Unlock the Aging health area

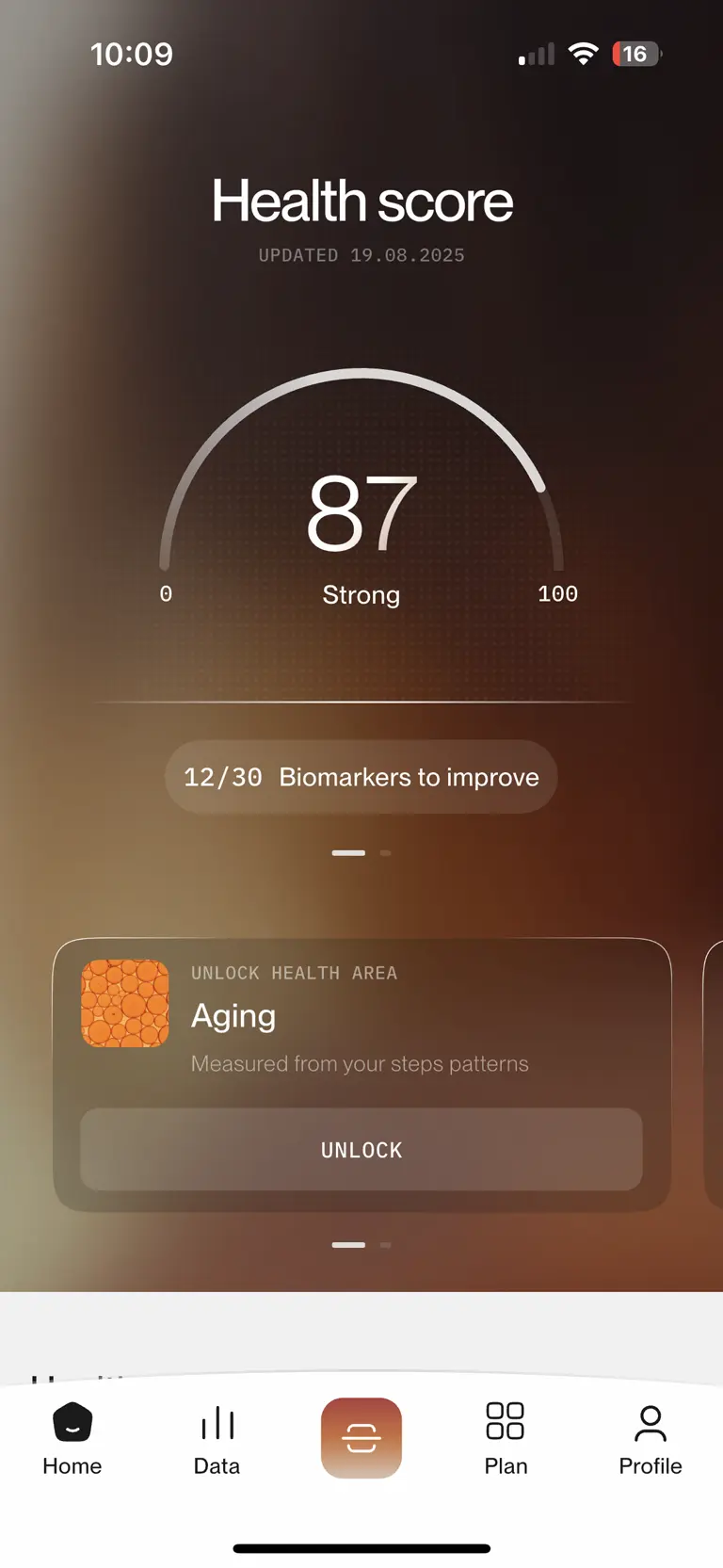(361, 1149)
